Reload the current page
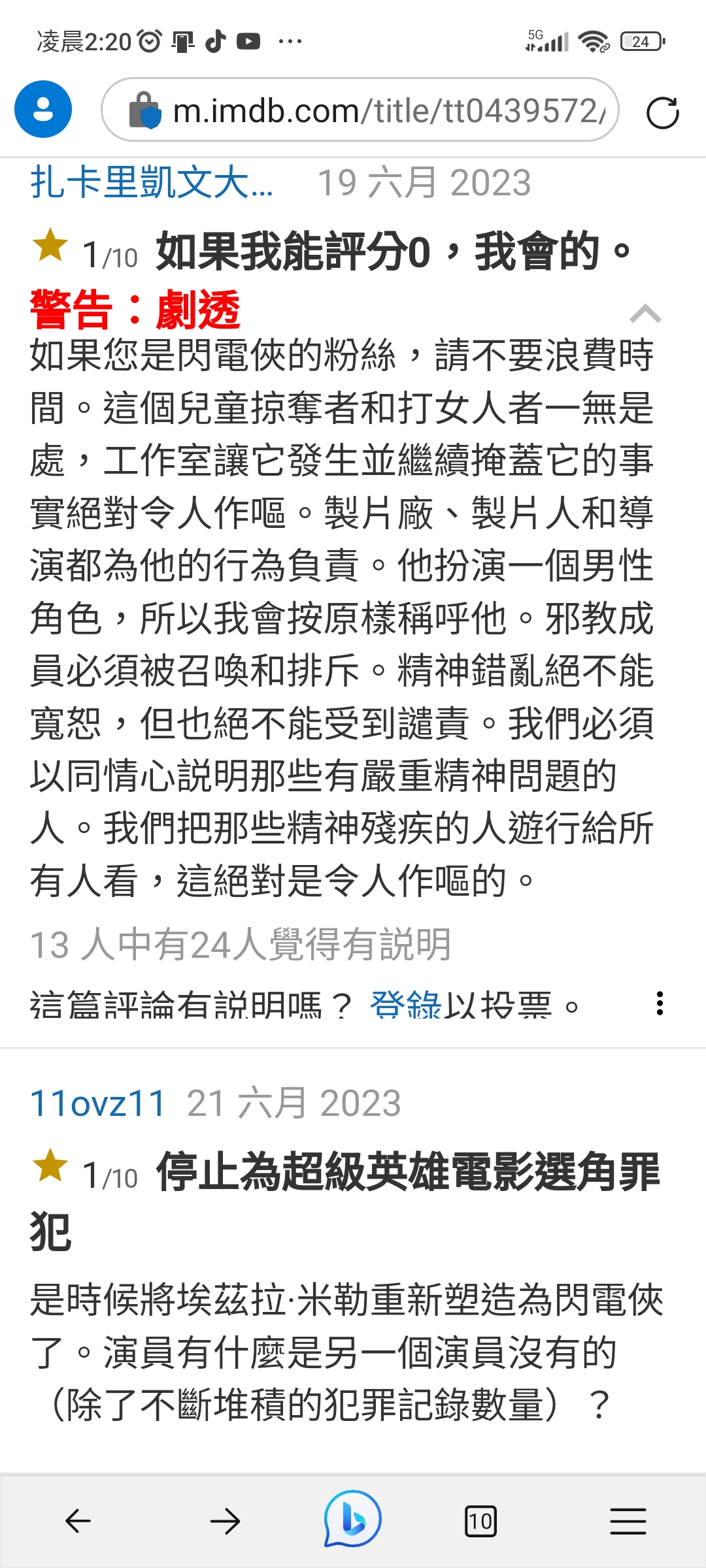Image resolution: width=706 pixels, height=1568 pixels. point(662,113)
